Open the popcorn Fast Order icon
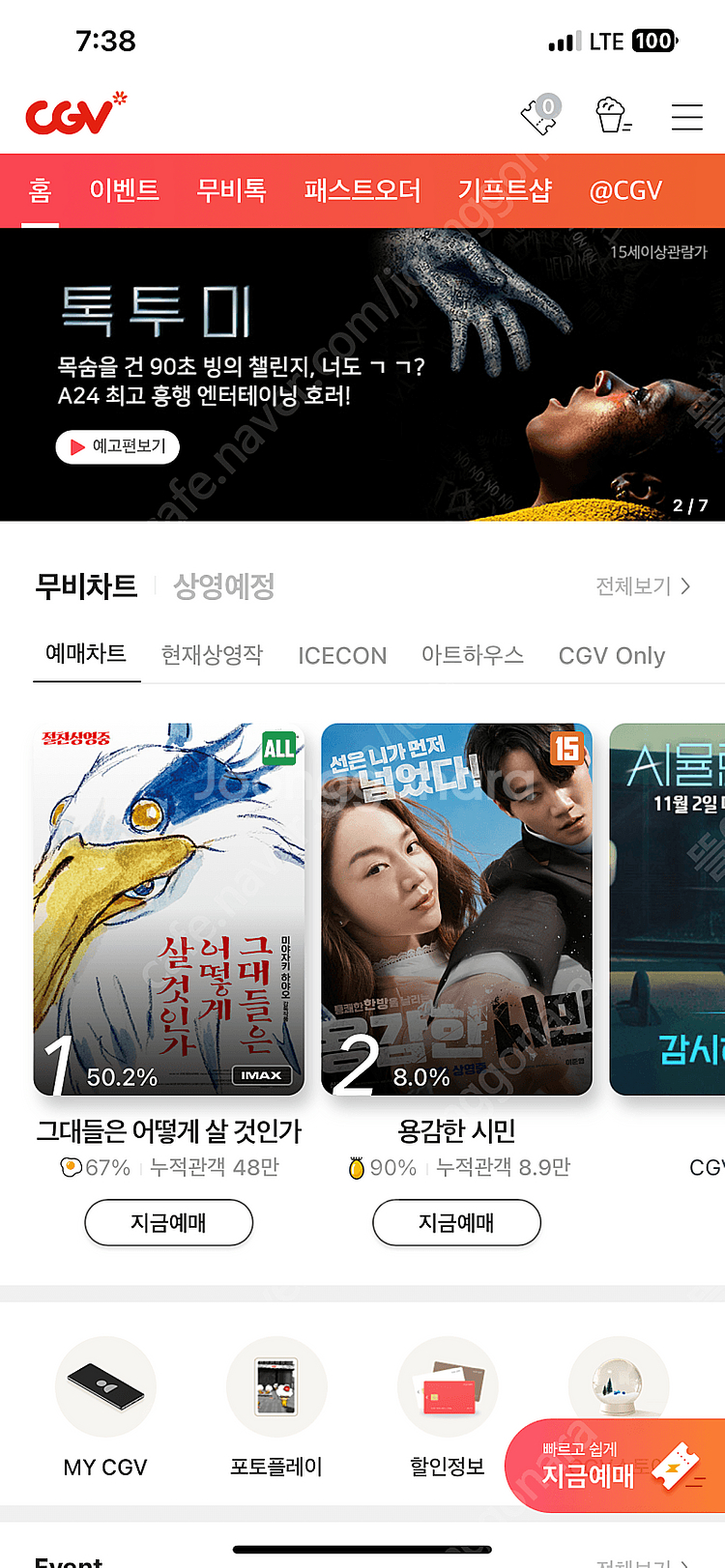This screenshot has height=1568, width=725. pos(613,114)
